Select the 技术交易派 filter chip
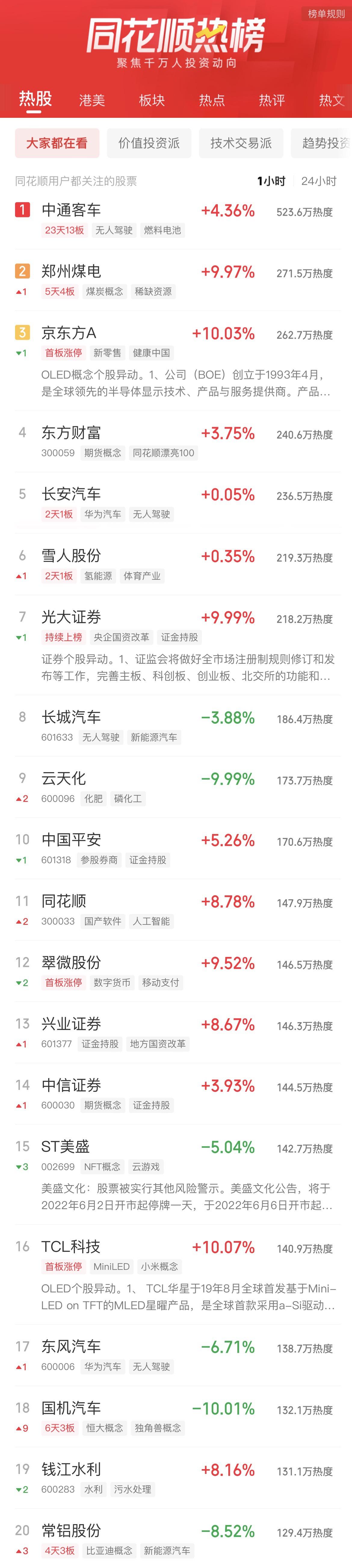Image resolution: width=352 pixels, height=1568 pixels. tap(241, 143)
